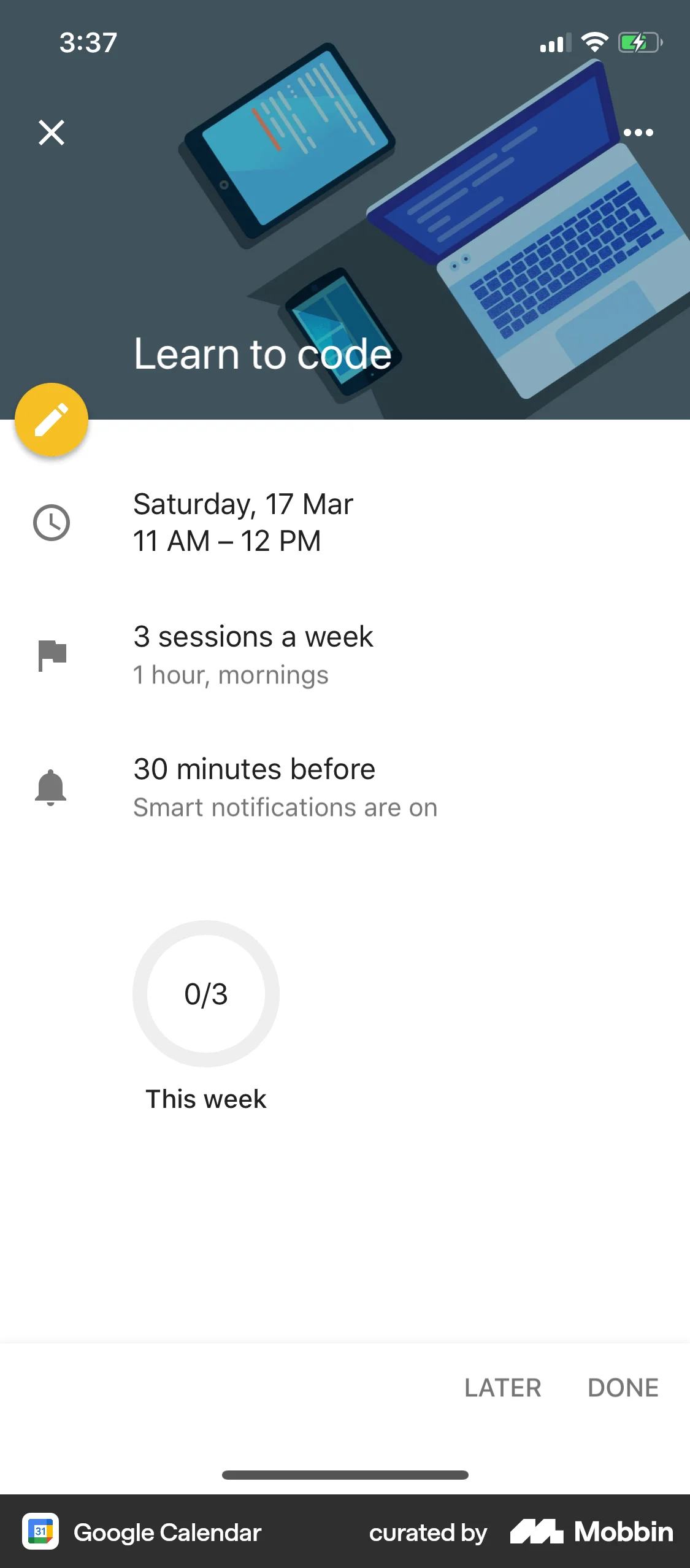This screenshot has width=690, height=1568.
Task: Toggle the 3 sessions a week goal
Action: click(x=253, y=637)
